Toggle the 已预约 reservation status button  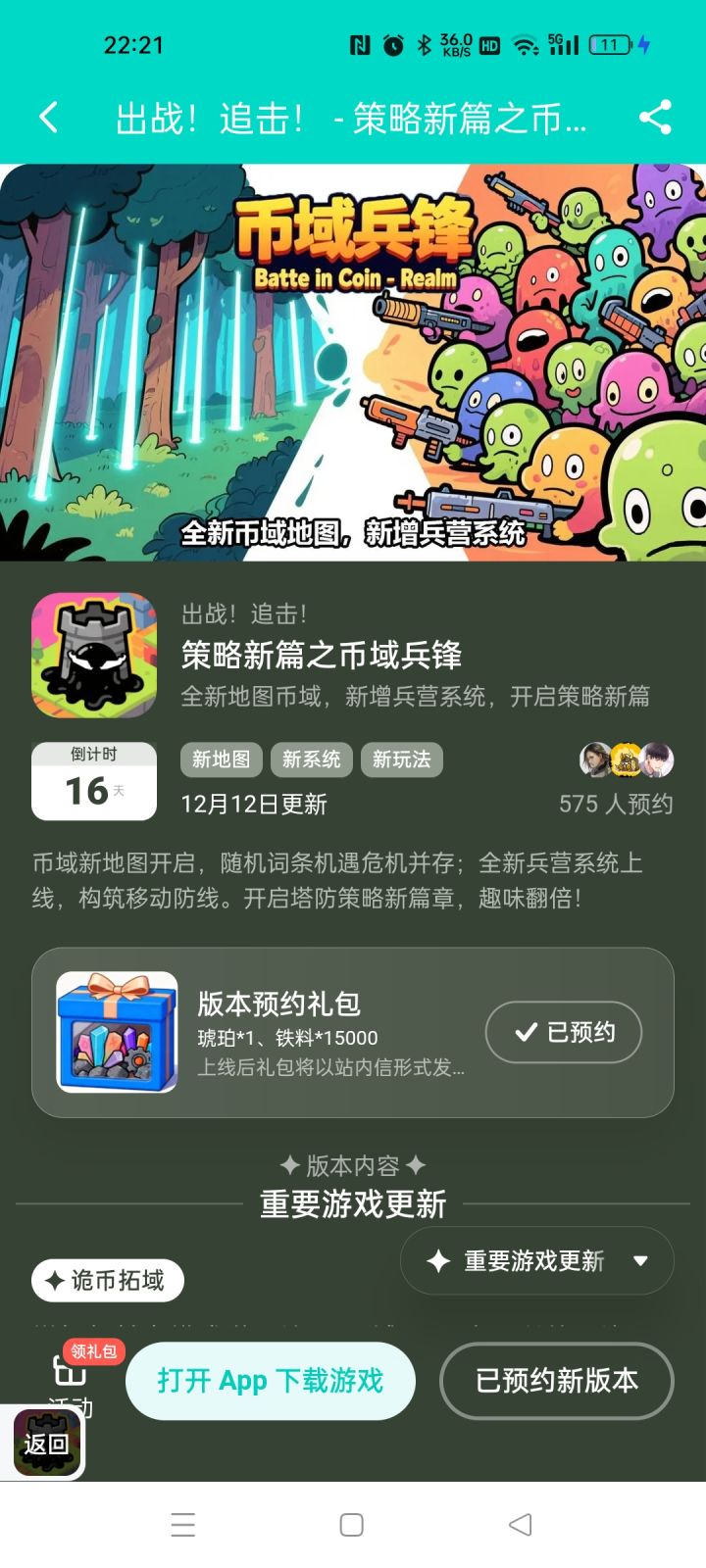coord(564,1032)
